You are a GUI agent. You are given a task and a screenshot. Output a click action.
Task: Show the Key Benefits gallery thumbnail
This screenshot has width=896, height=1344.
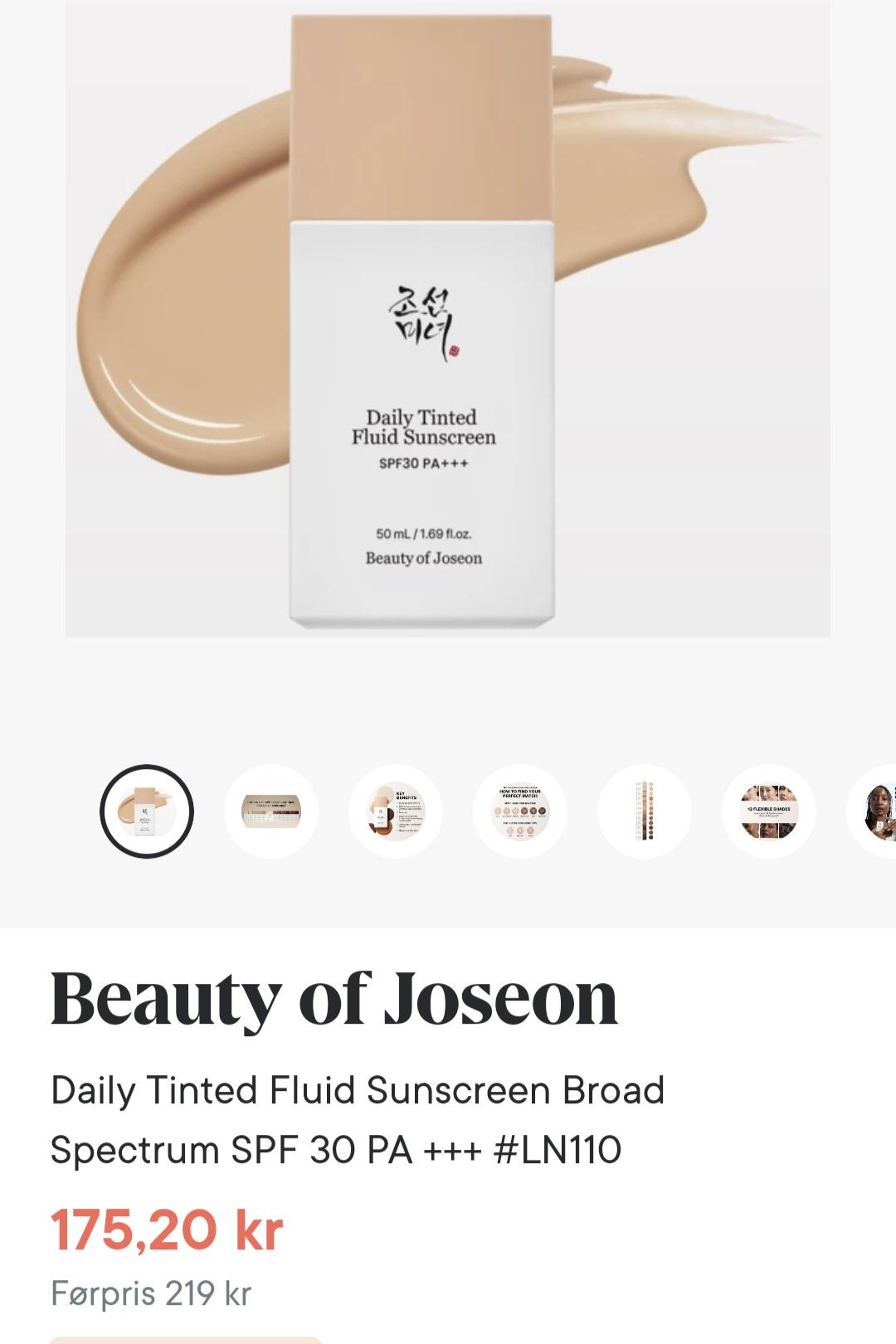pos(396,811)
